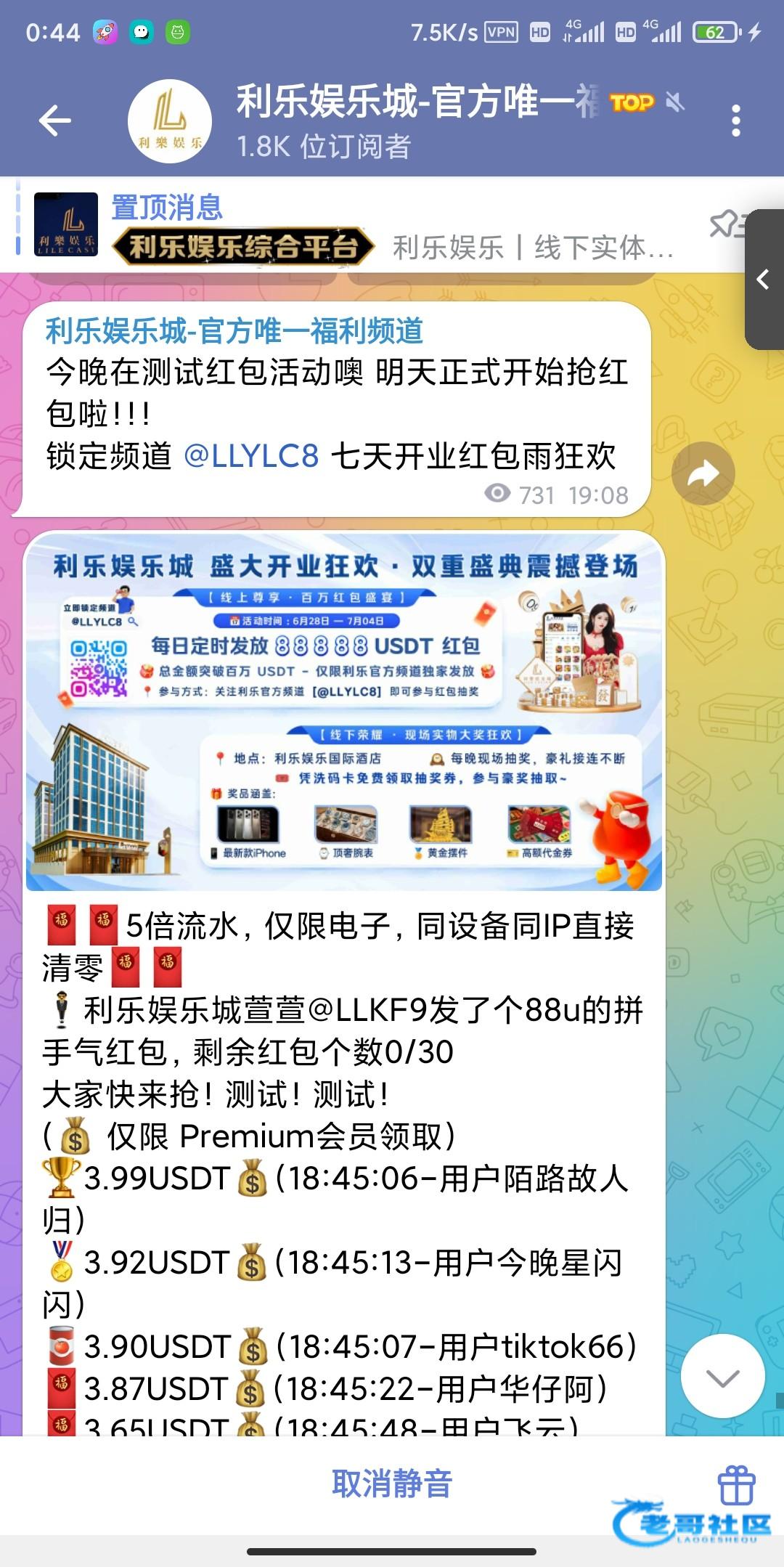Go back using the arrow
The height and width of the screenshot is (1567, 784).
(55, 121)
